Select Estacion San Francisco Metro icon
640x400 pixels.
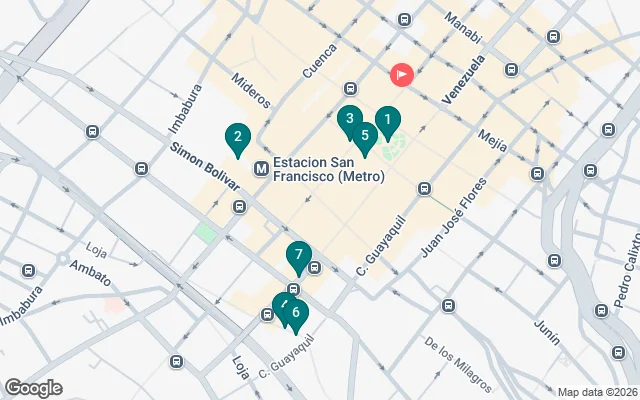[x=260, y=168]
